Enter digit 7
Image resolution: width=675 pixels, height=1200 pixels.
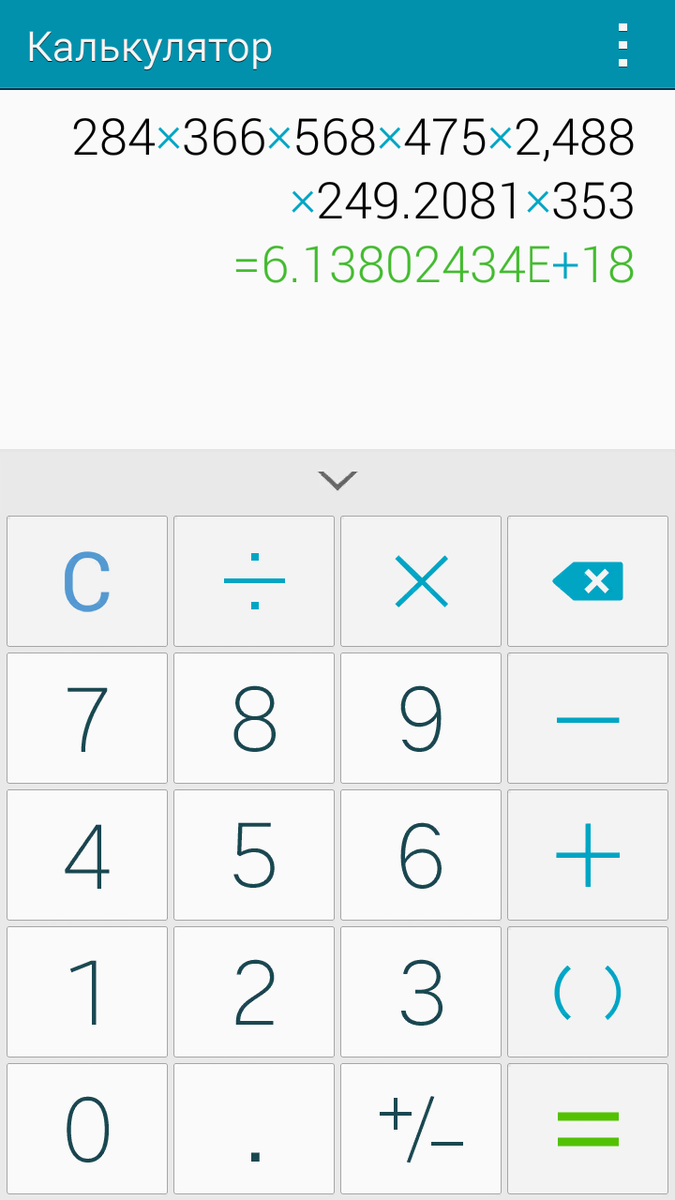[87, 718]
